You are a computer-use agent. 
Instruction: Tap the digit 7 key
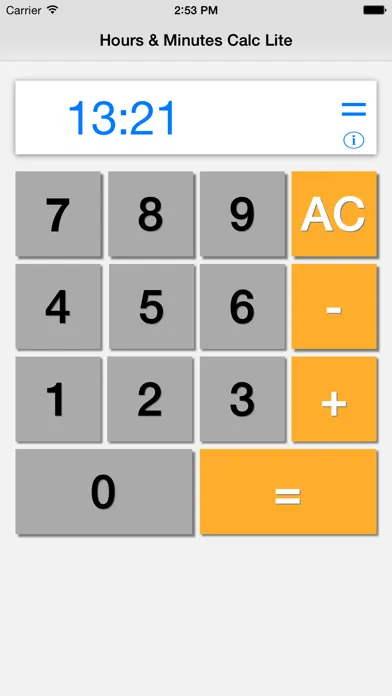[59, 214]
